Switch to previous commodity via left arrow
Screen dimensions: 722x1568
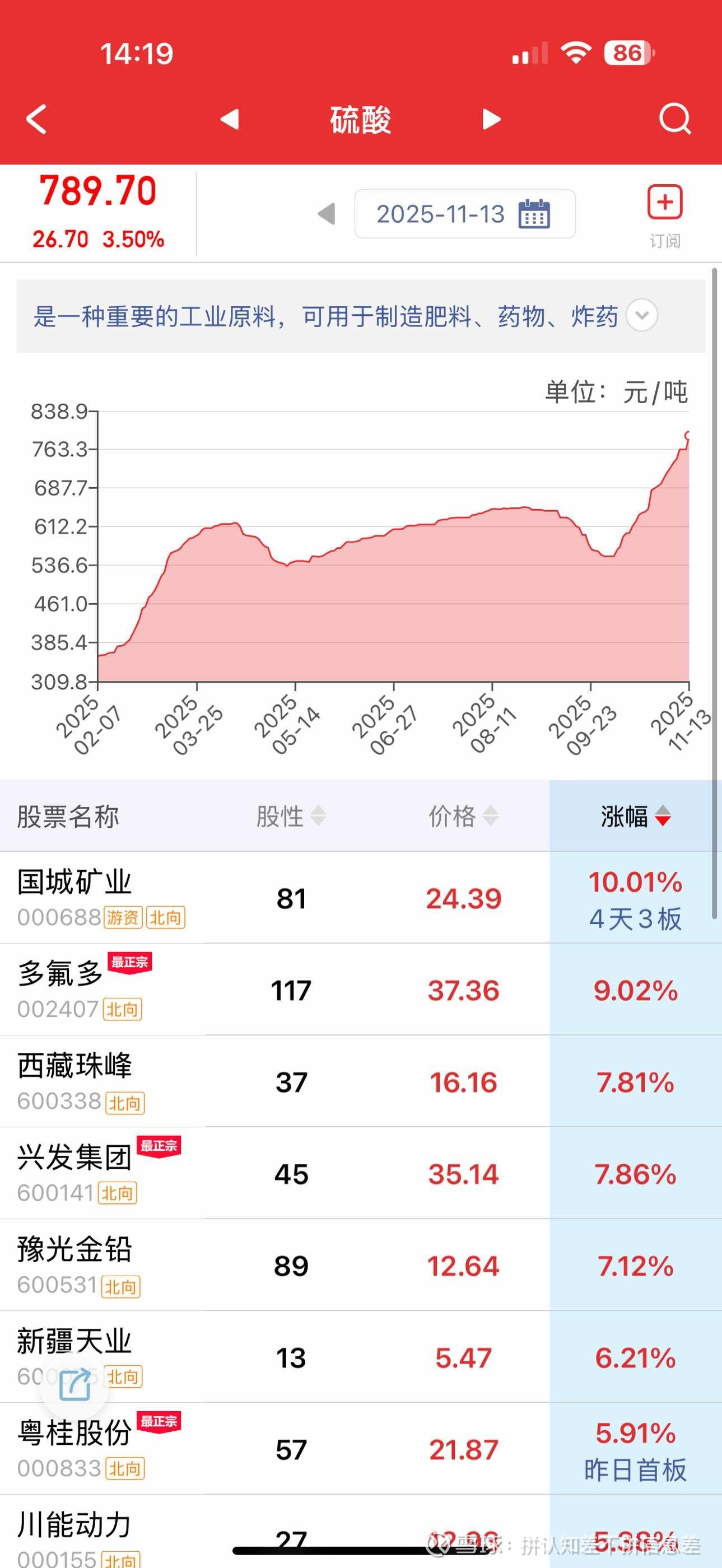point(230,119)
